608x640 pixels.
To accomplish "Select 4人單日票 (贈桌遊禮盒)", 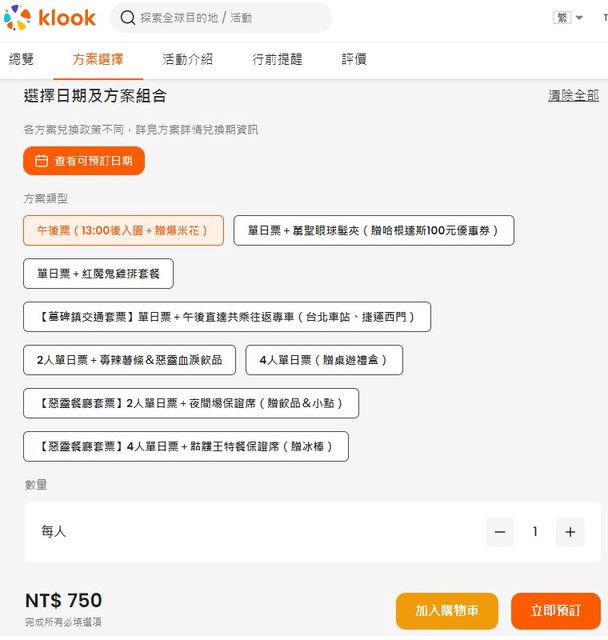I will 324,360.
